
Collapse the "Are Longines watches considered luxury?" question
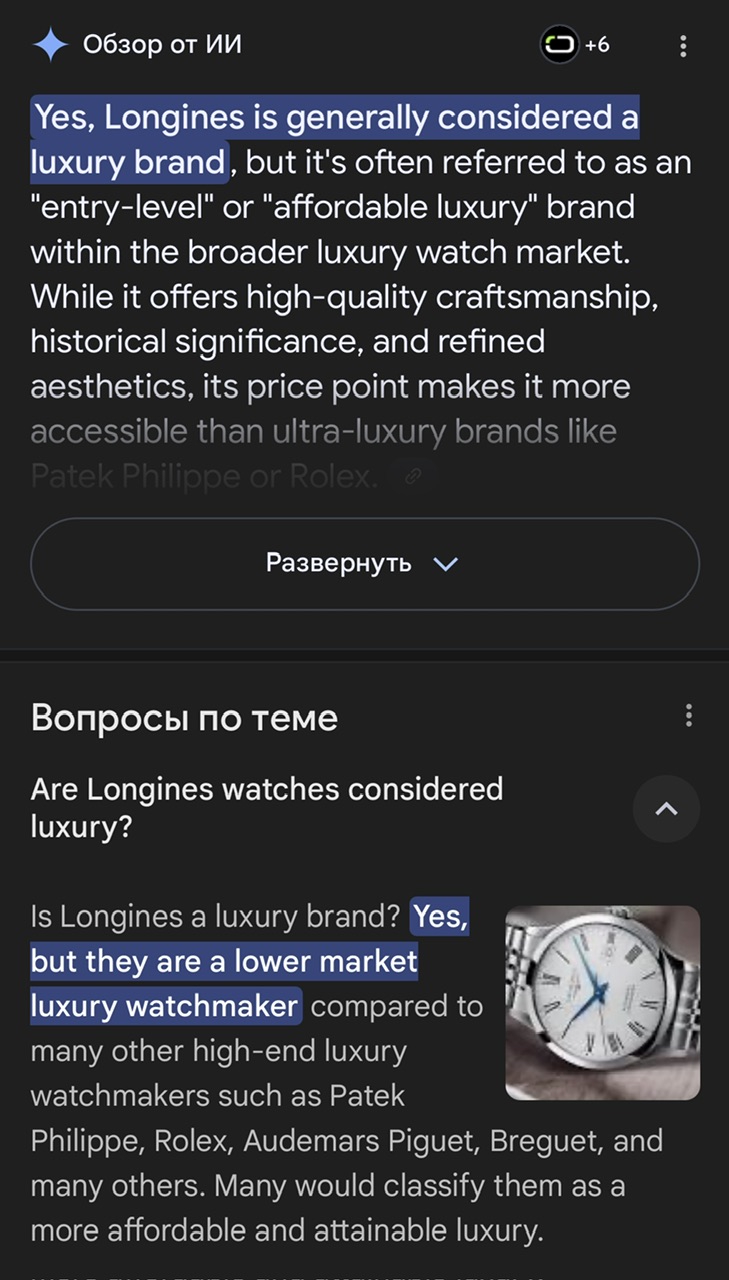click(666, 809)
